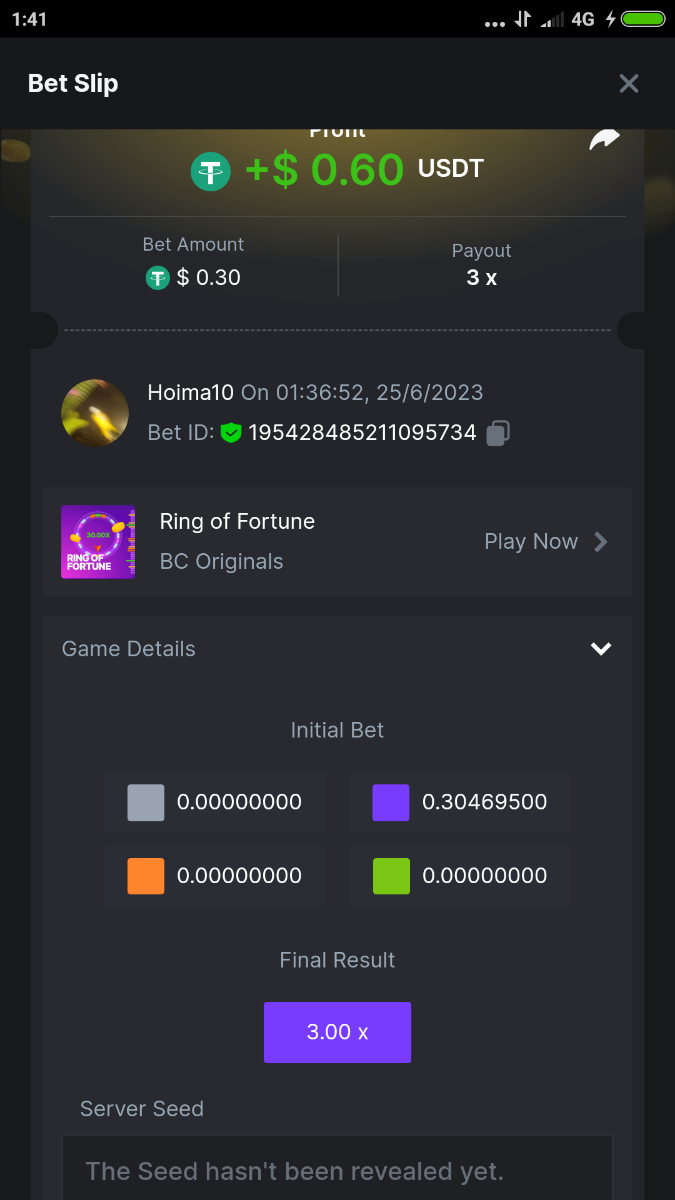Collapse the Game Details section
The height and width of the screenshot is (1200, 675).
[x=600, y=649]
